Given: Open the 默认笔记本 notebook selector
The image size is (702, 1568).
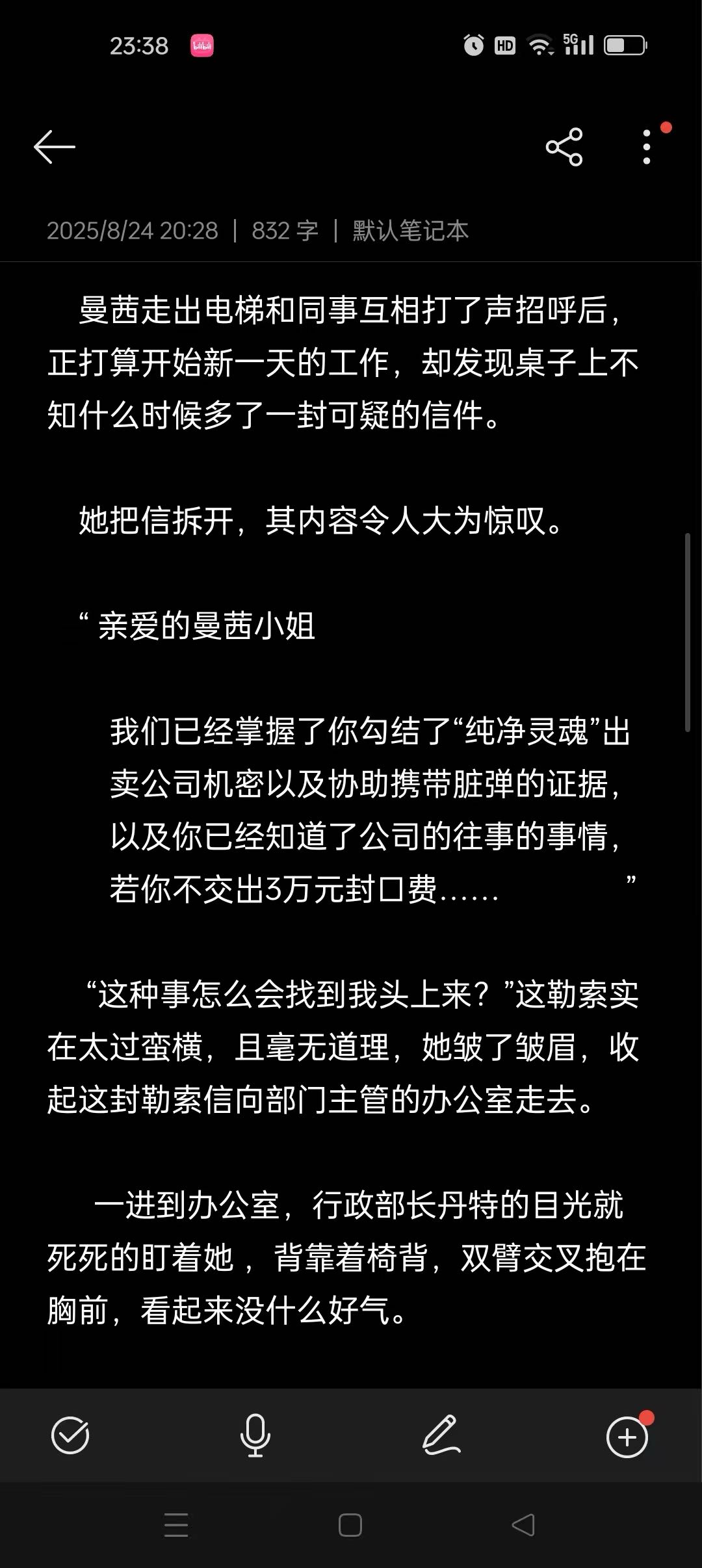Looking at the screenshot, I should pyautogui.click(x=410, y=231).
